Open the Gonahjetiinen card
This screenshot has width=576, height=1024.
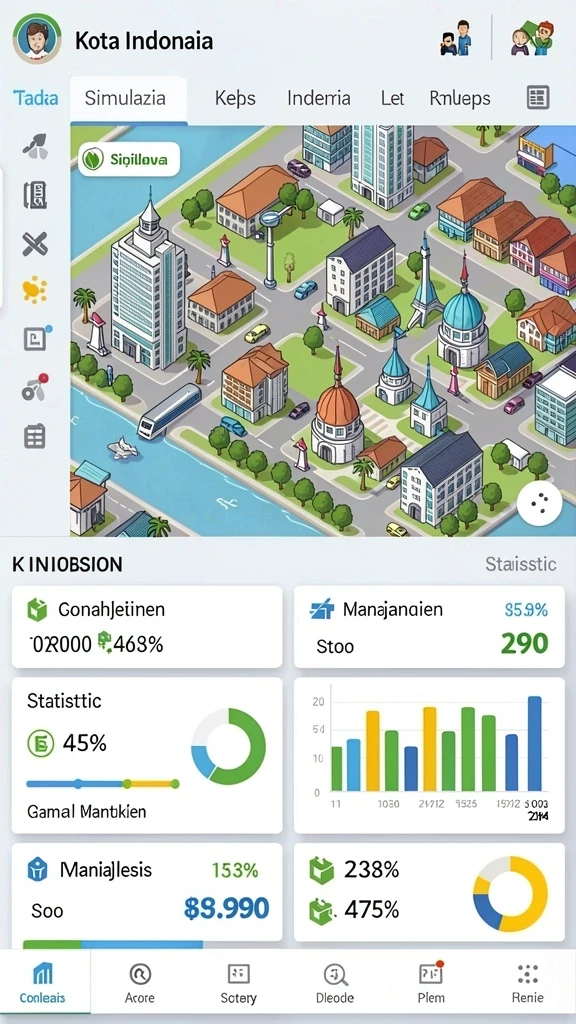click(147, 627)
